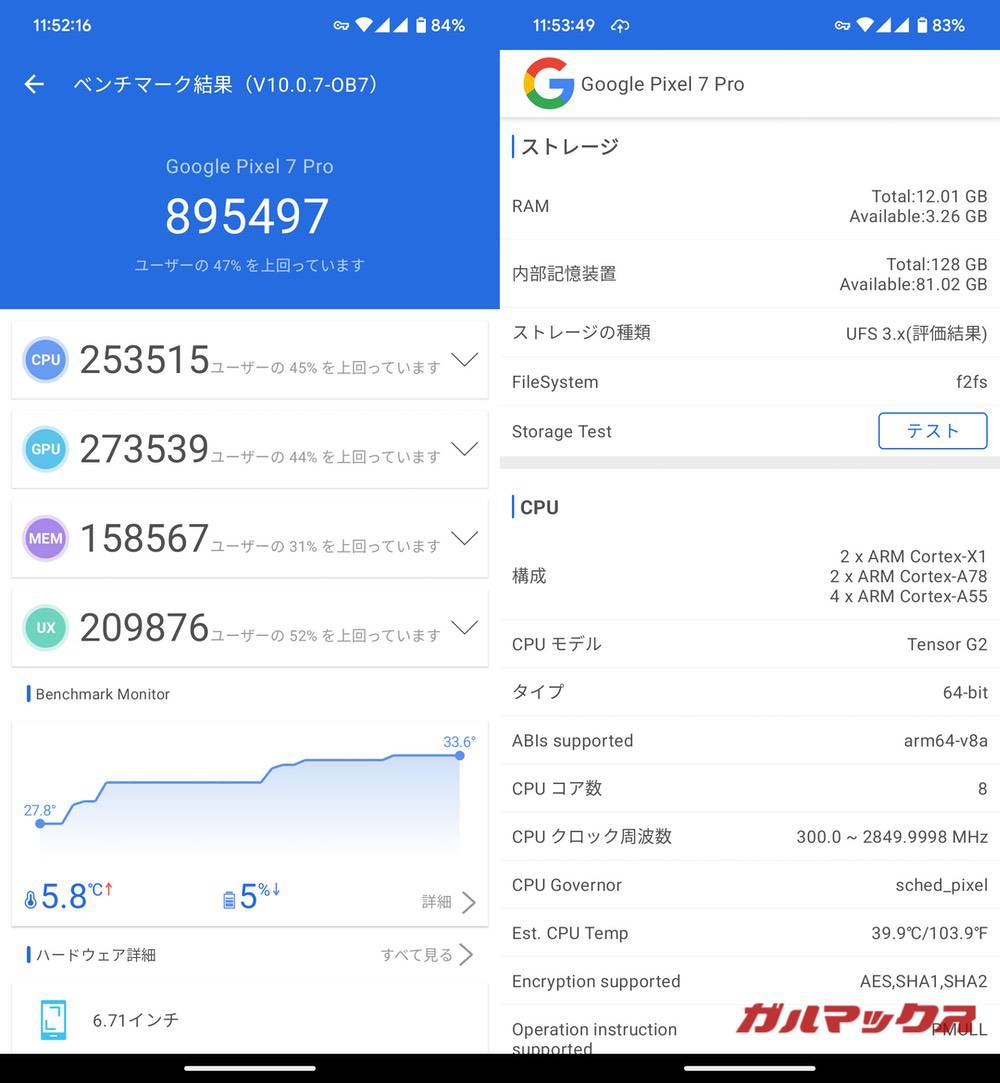
Task: Select the Benchmark Monitor section label
Action: point(100,693)
